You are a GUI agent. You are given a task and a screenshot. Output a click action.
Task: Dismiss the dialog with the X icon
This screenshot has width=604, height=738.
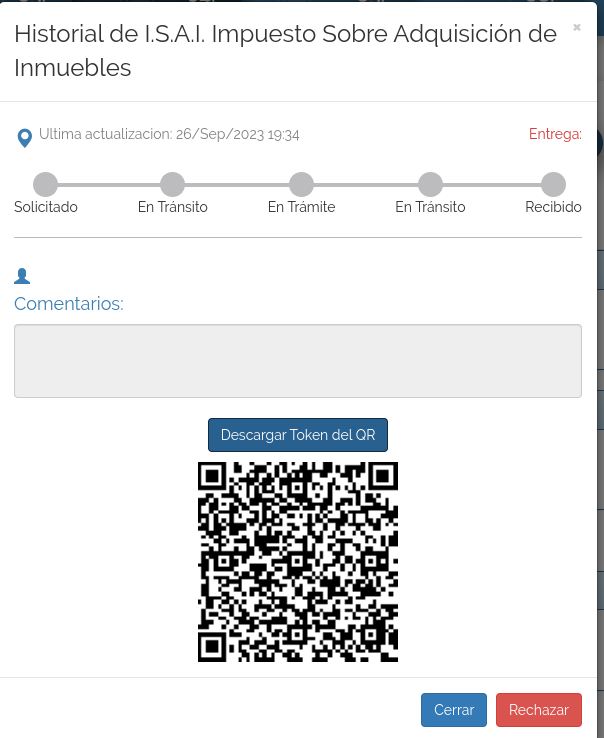pos(577,27)
